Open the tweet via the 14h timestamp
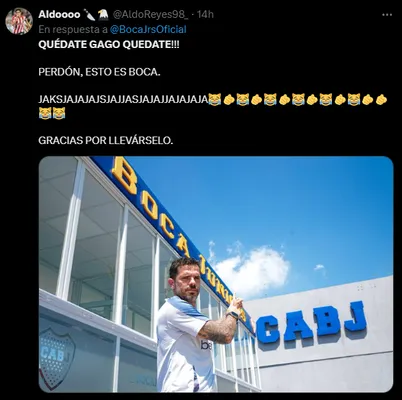 point(205,14)
